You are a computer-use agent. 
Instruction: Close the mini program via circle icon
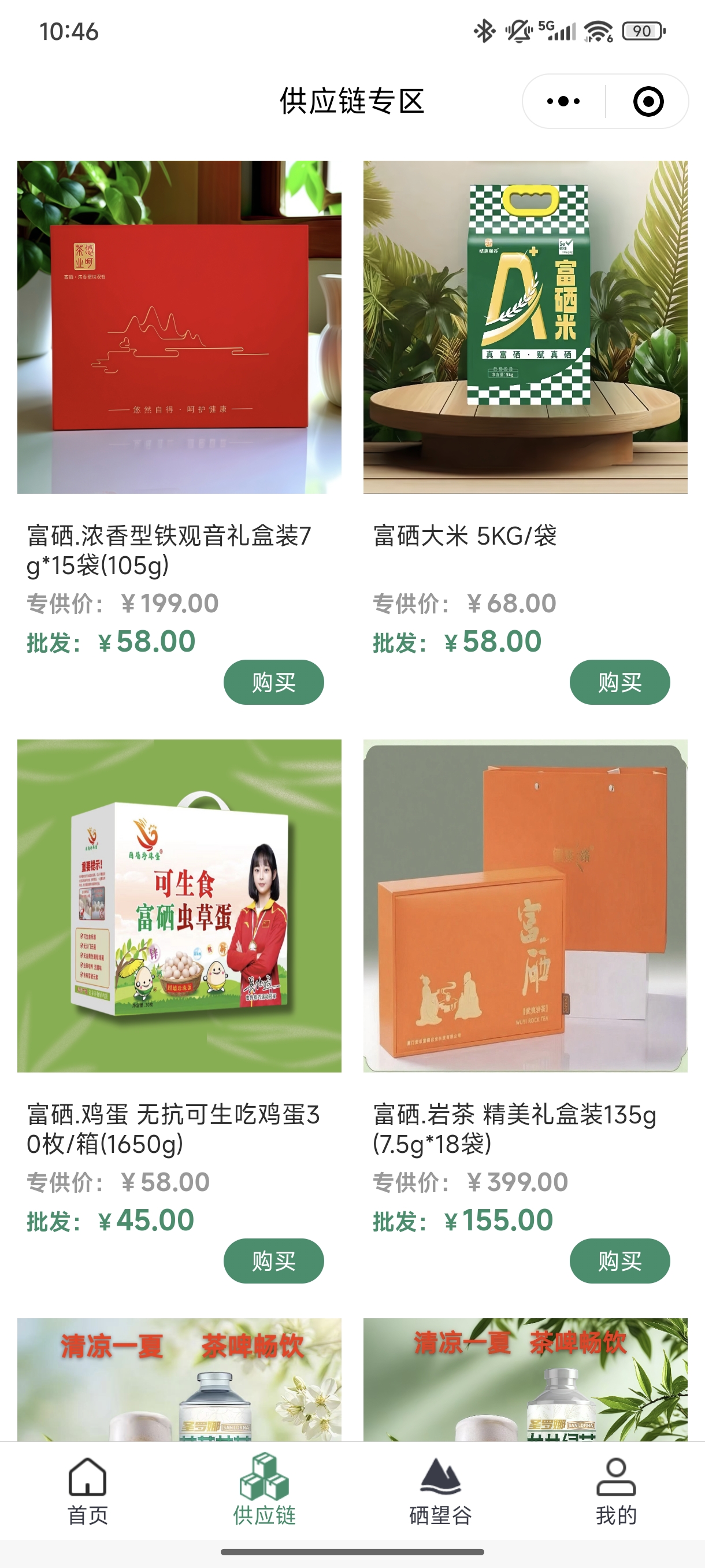pyautogui.click(x=648, y=101)
